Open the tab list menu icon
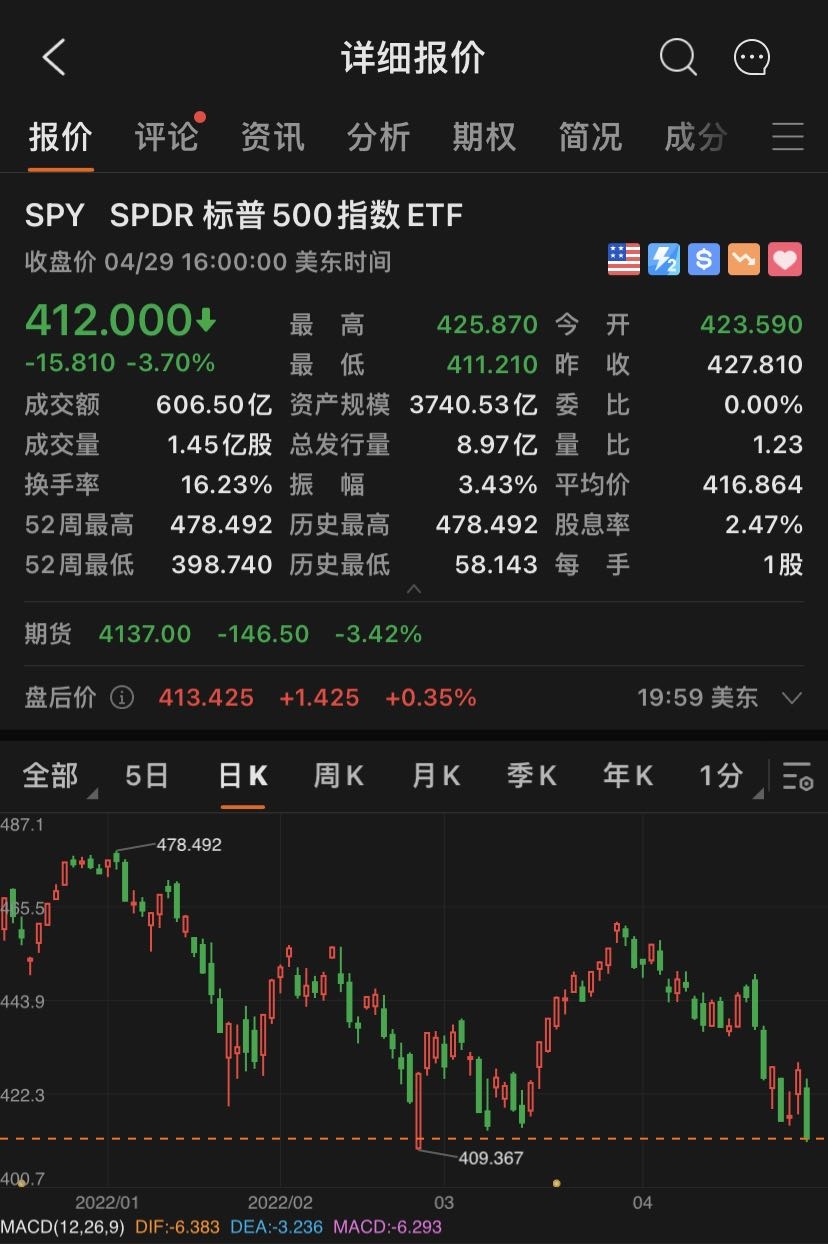Viewport: 828px width, 1244px height. [788, 137]
